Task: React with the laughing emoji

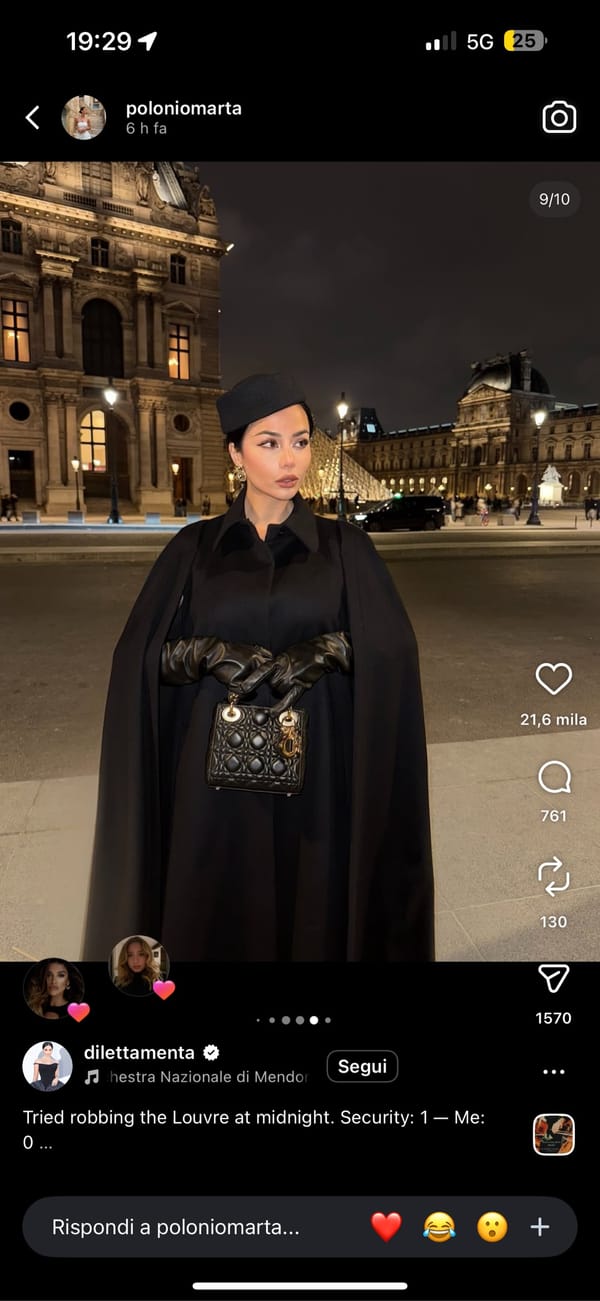Action: pyautogui.click(x=439, y=1227)
